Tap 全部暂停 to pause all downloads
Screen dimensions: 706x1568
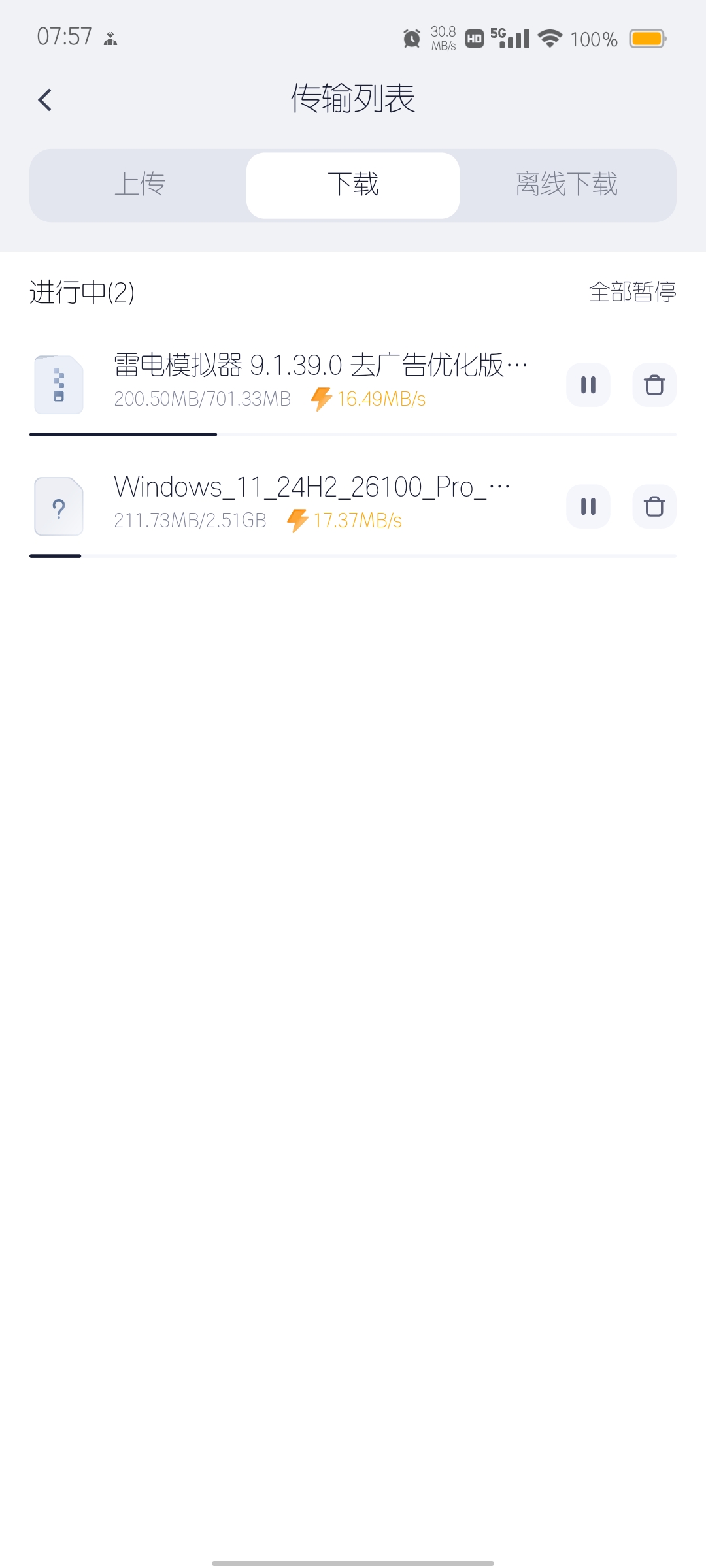pyautogui.click(x=631, y=291)
